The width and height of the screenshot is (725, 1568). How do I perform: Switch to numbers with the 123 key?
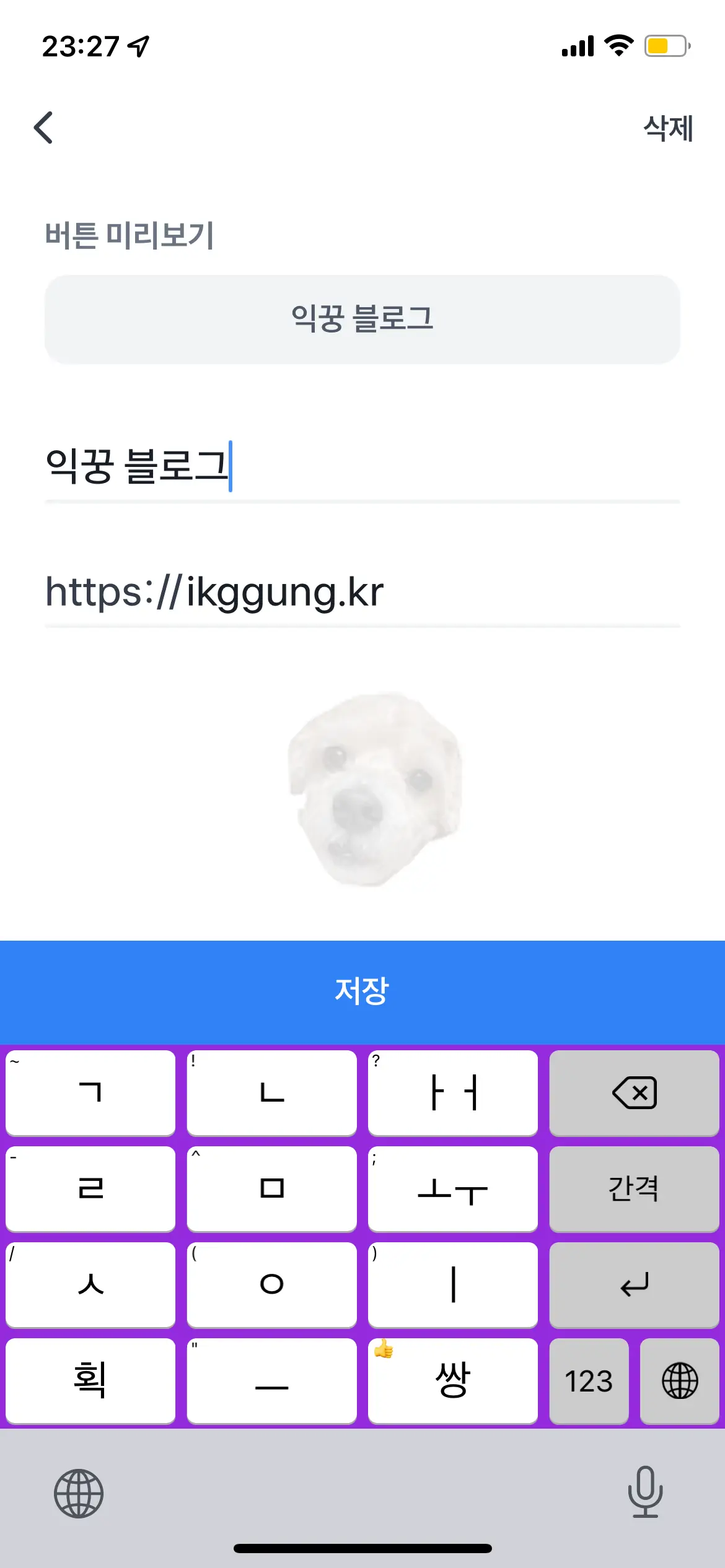[x=589, y=1379]
